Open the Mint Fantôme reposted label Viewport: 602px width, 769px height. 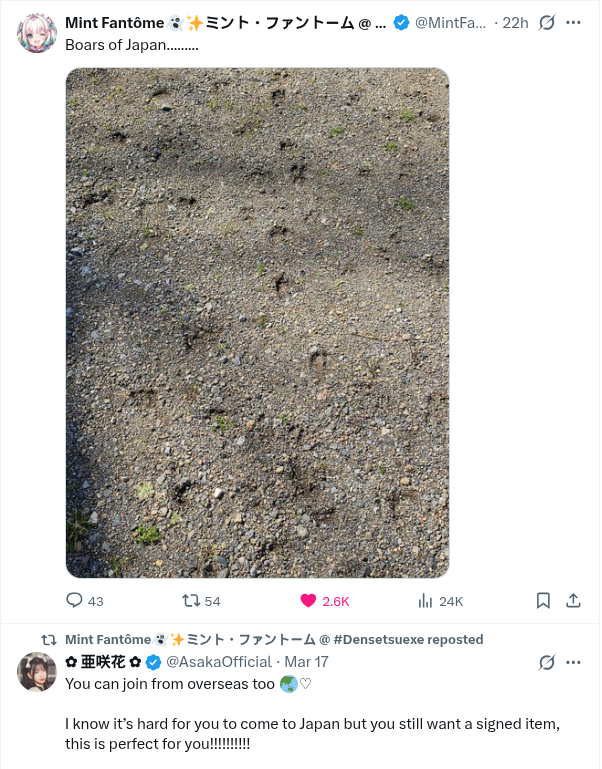[x=274, y=640]
